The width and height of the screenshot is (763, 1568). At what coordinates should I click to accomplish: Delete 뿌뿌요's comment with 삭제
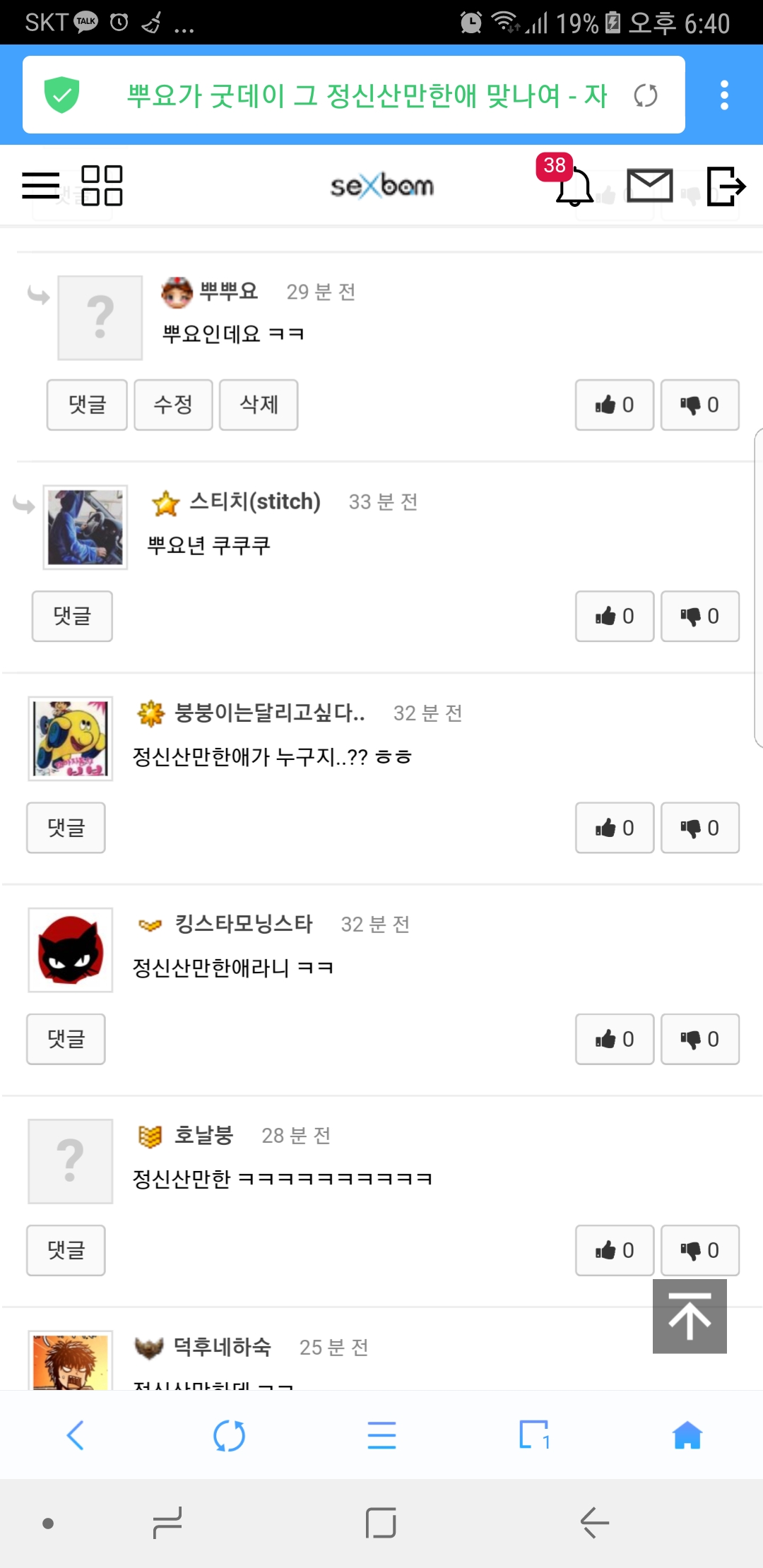[x=259, y=405]
